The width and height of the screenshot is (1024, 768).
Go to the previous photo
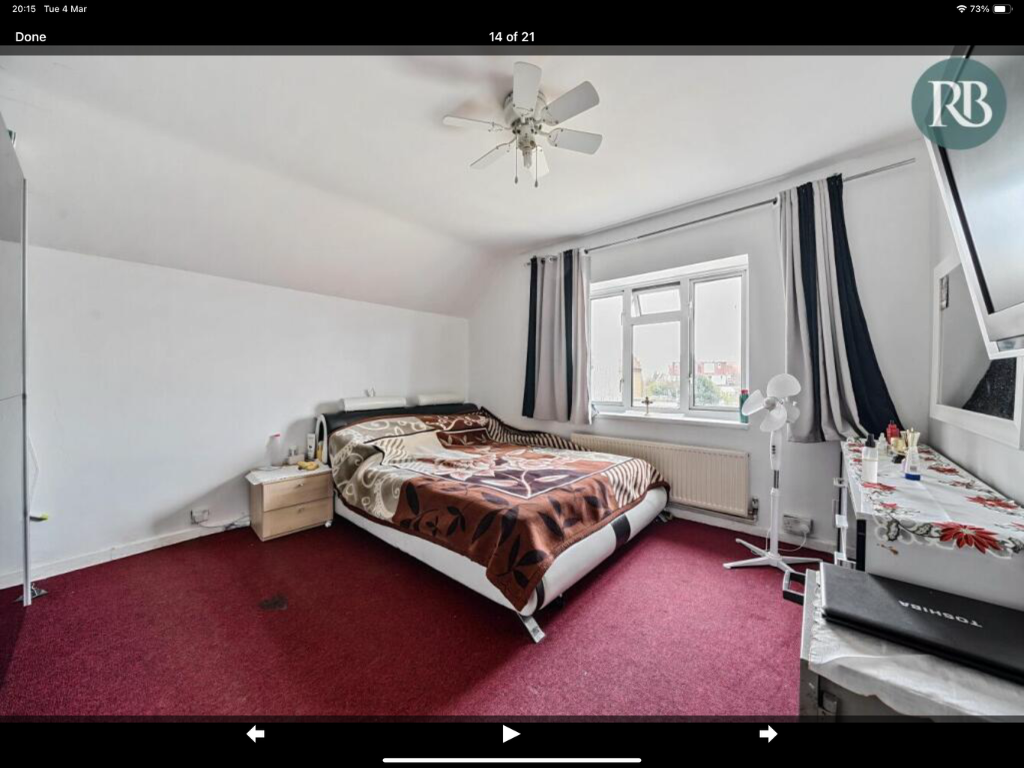pos(256,734)
